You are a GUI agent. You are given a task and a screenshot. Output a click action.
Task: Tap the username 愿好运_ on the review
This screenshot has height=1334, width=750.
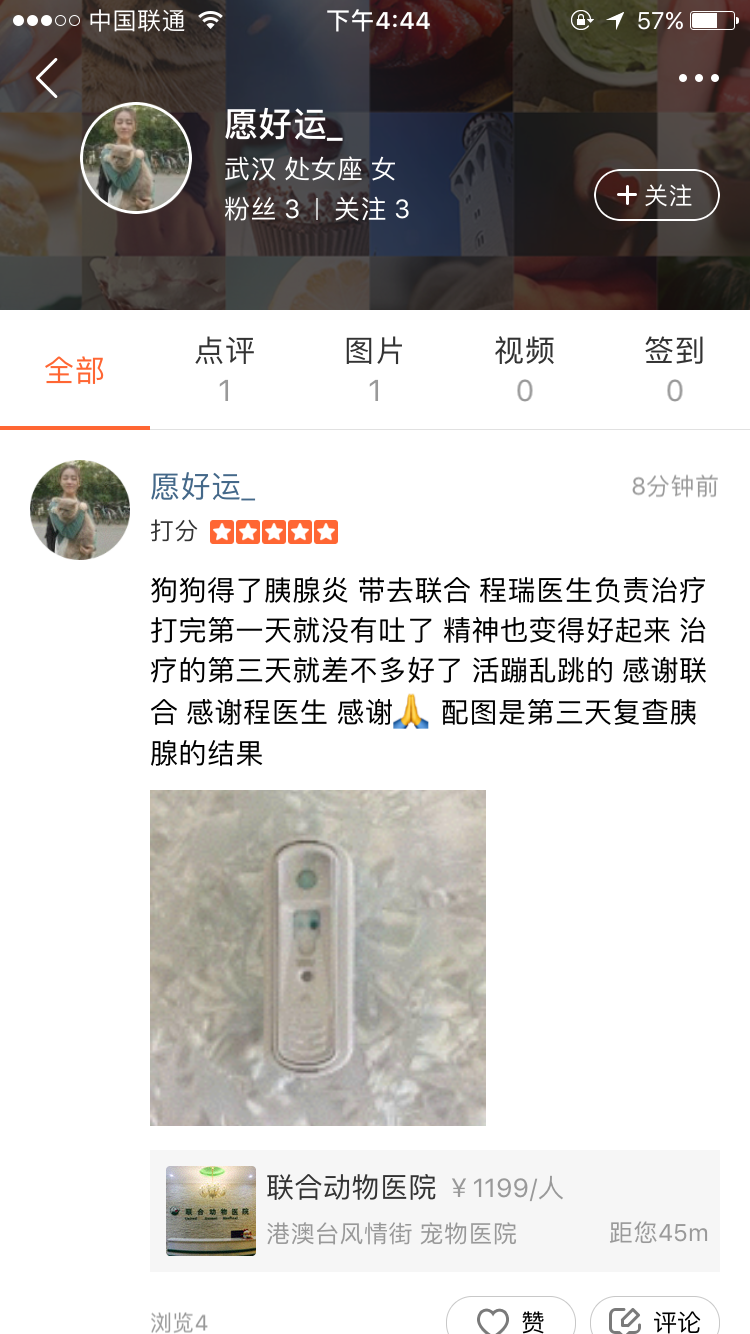point(203,486)
